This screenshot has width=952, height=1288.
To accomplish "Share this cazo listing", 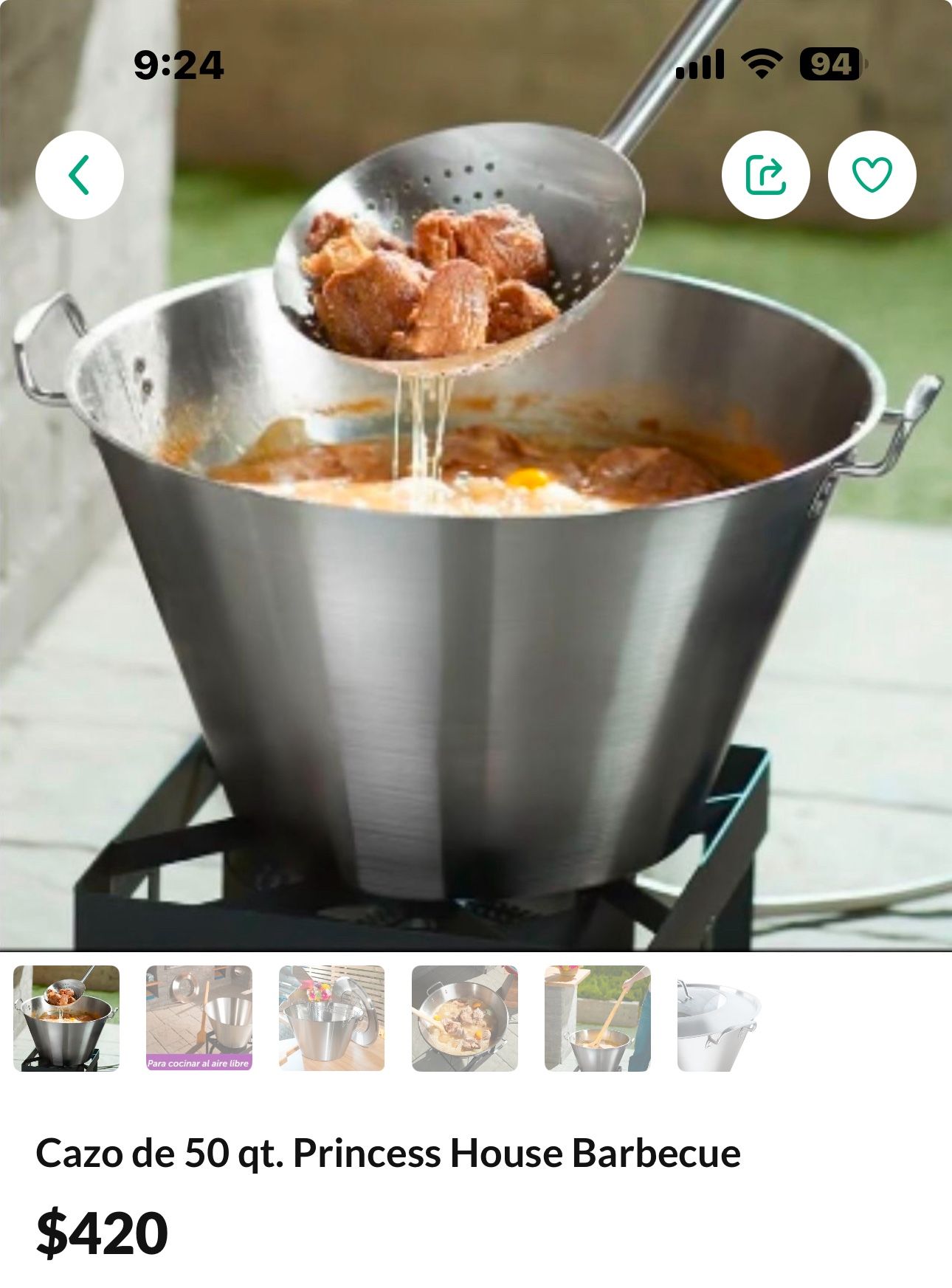I will pyautogui.click(x=765, y=175).
